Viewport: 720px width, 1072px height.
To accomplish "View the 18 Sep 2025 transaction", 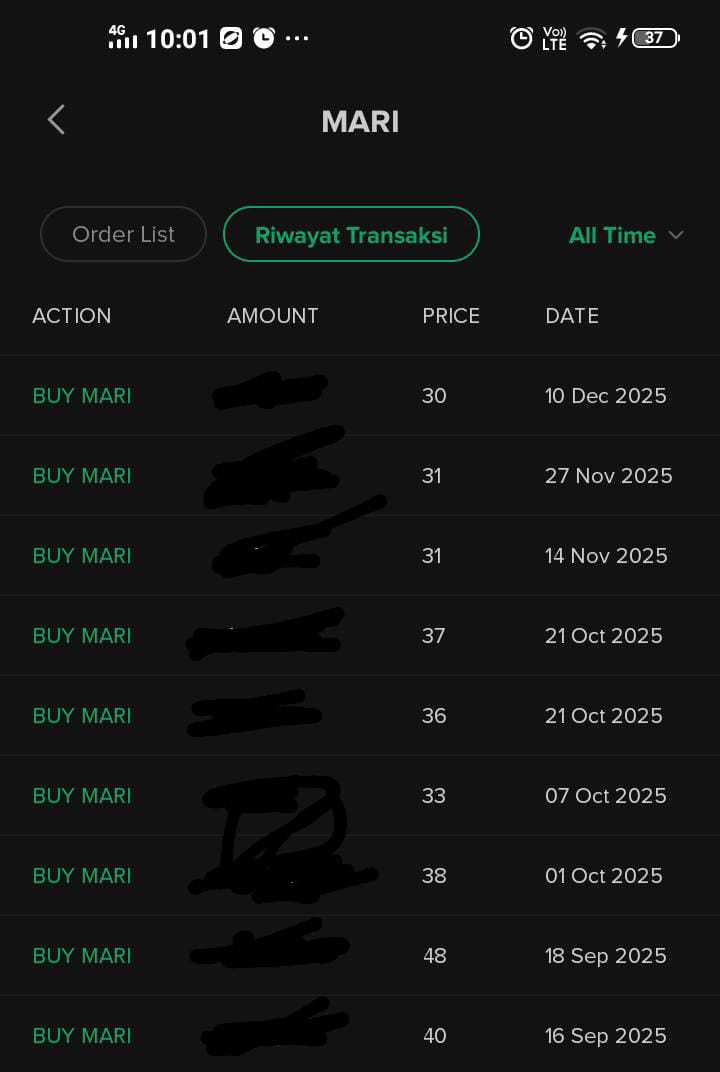I will (360, 956).
